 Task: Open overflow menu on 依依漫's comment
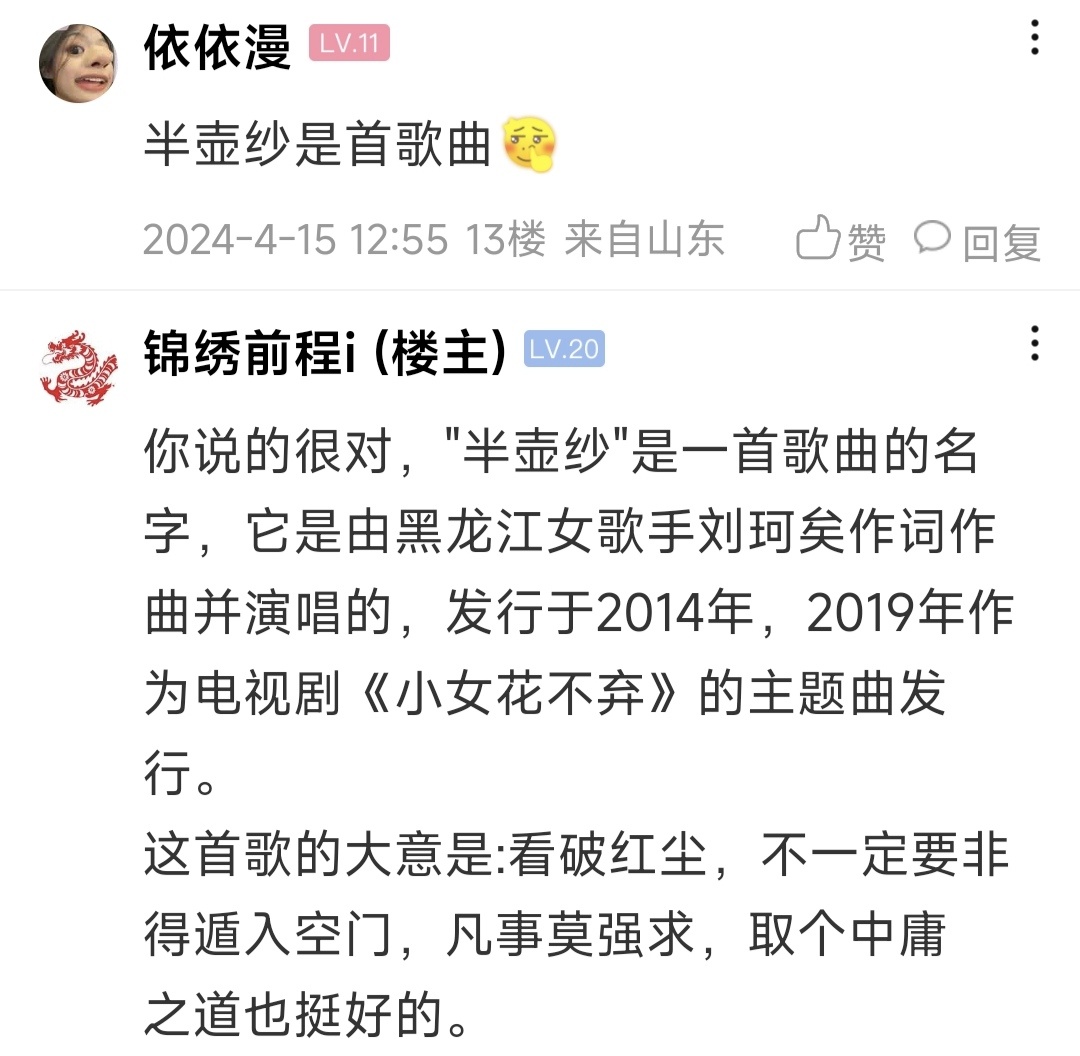pos(1034,40)
